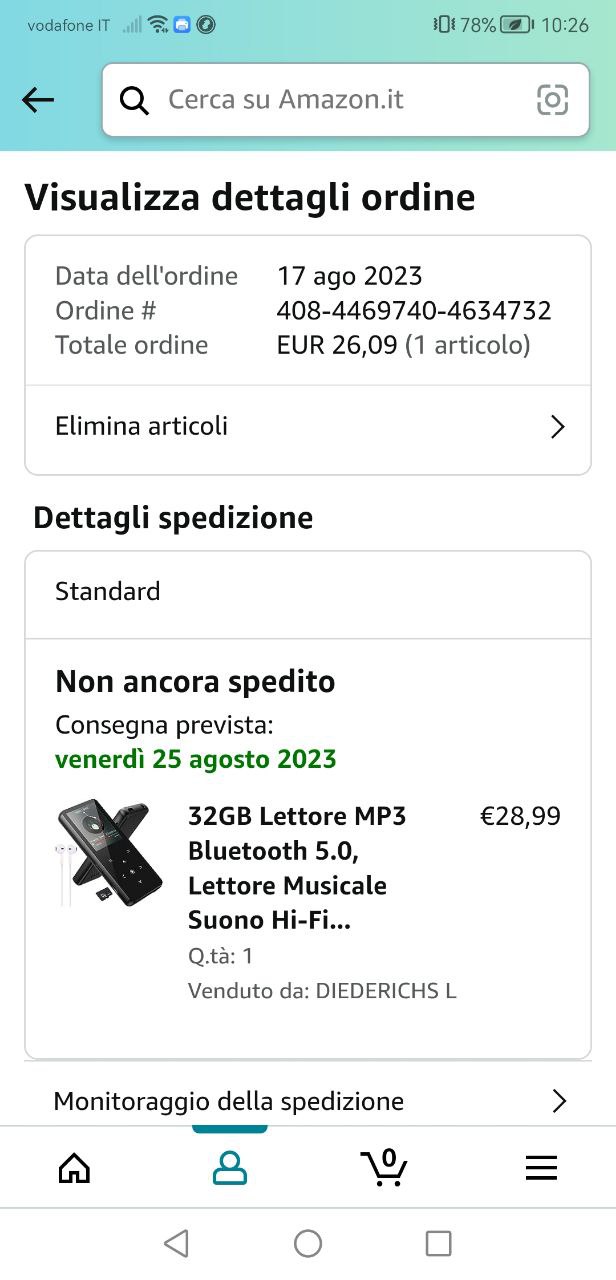616x1280 pixels.
Task: Open the camera scan icon in search
Action: (552, 100)
